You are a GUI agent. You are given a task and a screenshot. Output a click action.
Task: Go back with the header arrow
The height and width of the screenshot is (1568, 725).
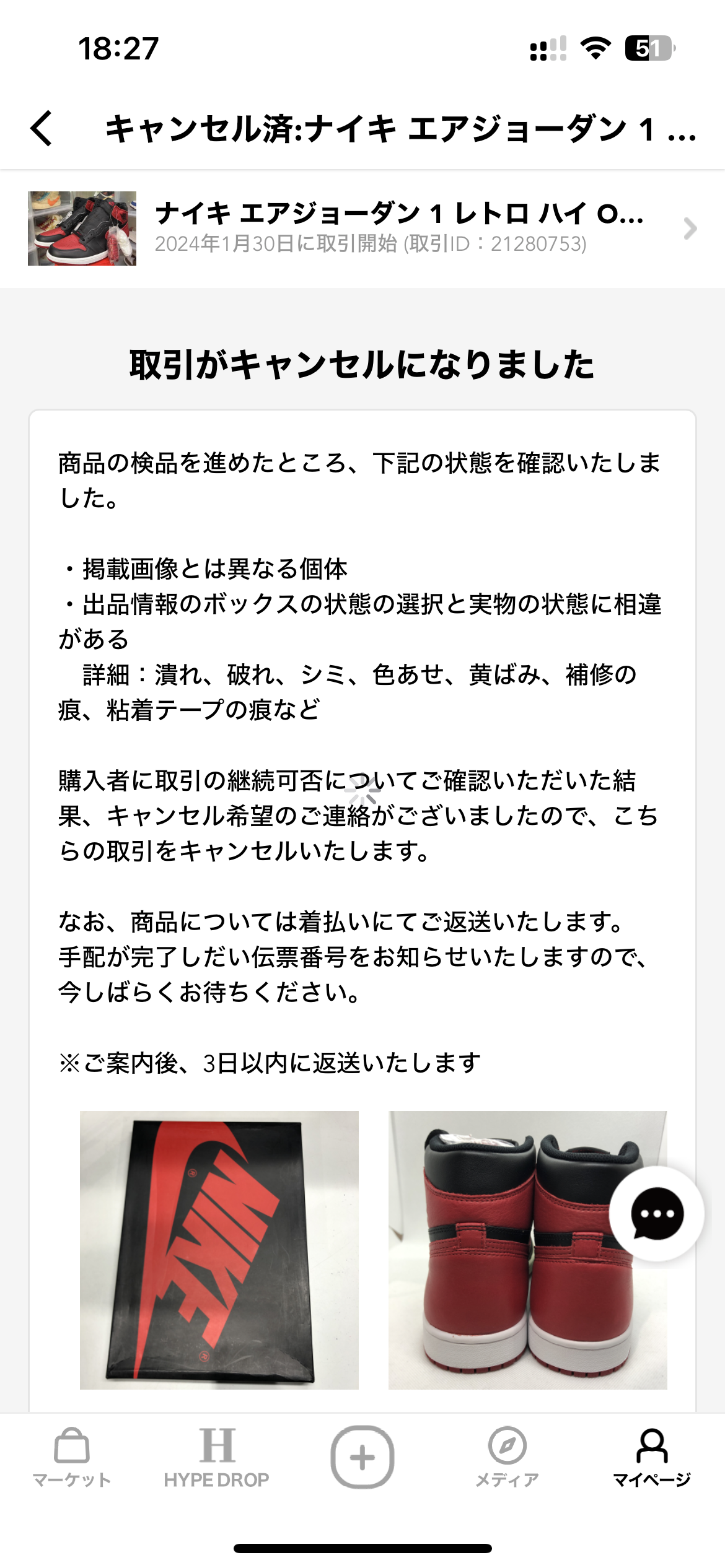[x=42, y=129]
